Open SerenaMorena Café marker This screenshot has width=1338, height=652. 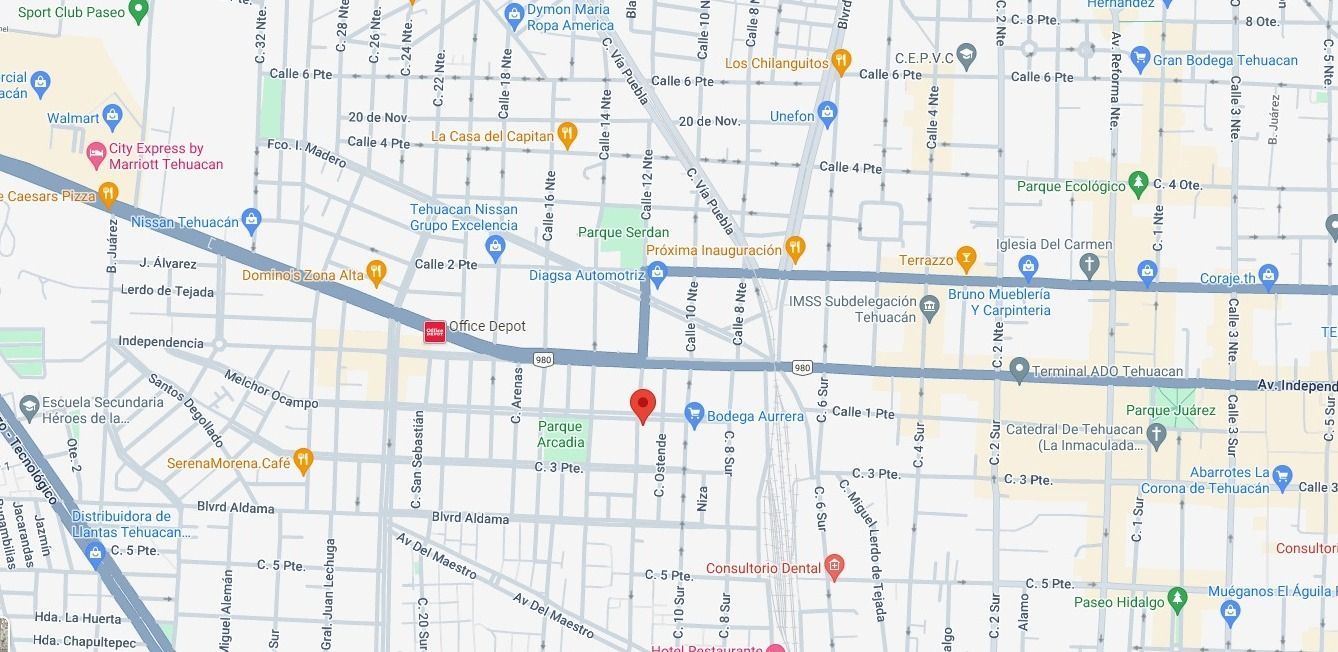[x=303, y=462]
